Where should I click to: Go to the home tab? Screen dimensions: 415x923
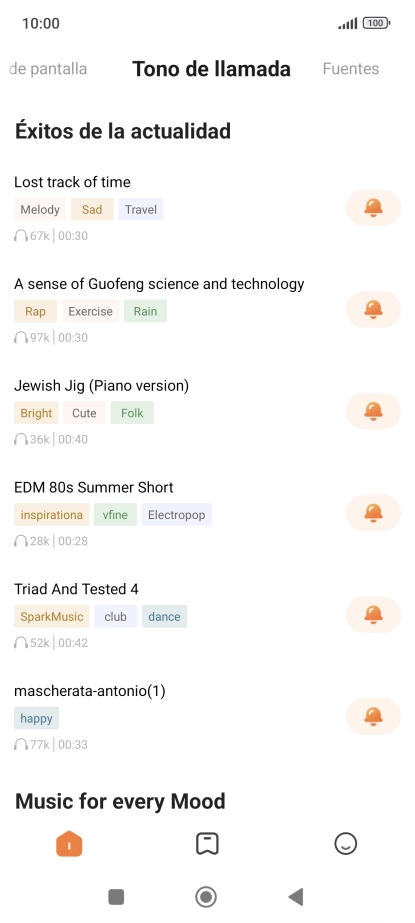(69, 844)
